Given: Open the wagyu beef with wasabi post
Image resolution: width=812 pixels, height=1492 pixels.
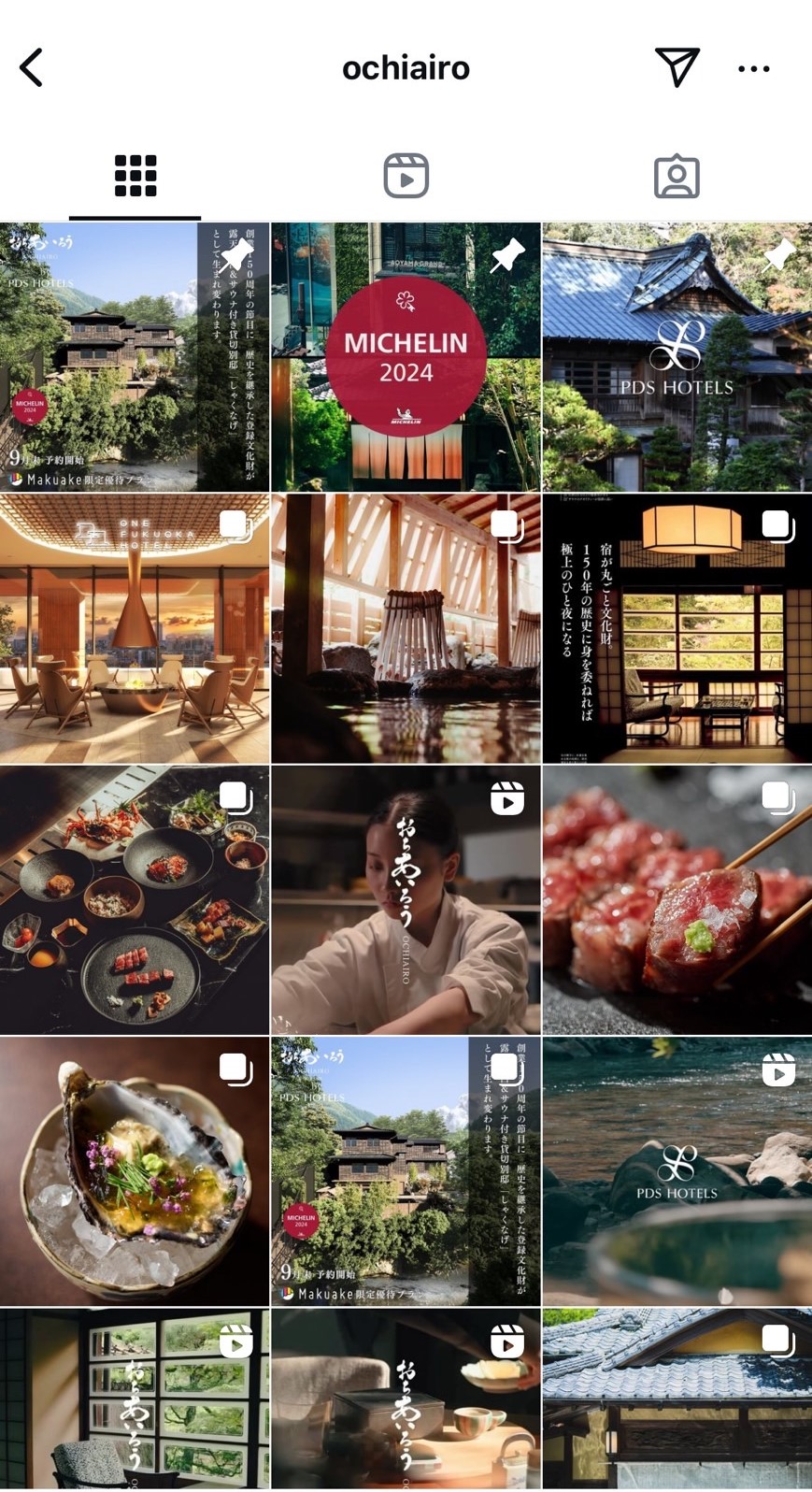Looking at the screenshot, I should pos(677,899).
